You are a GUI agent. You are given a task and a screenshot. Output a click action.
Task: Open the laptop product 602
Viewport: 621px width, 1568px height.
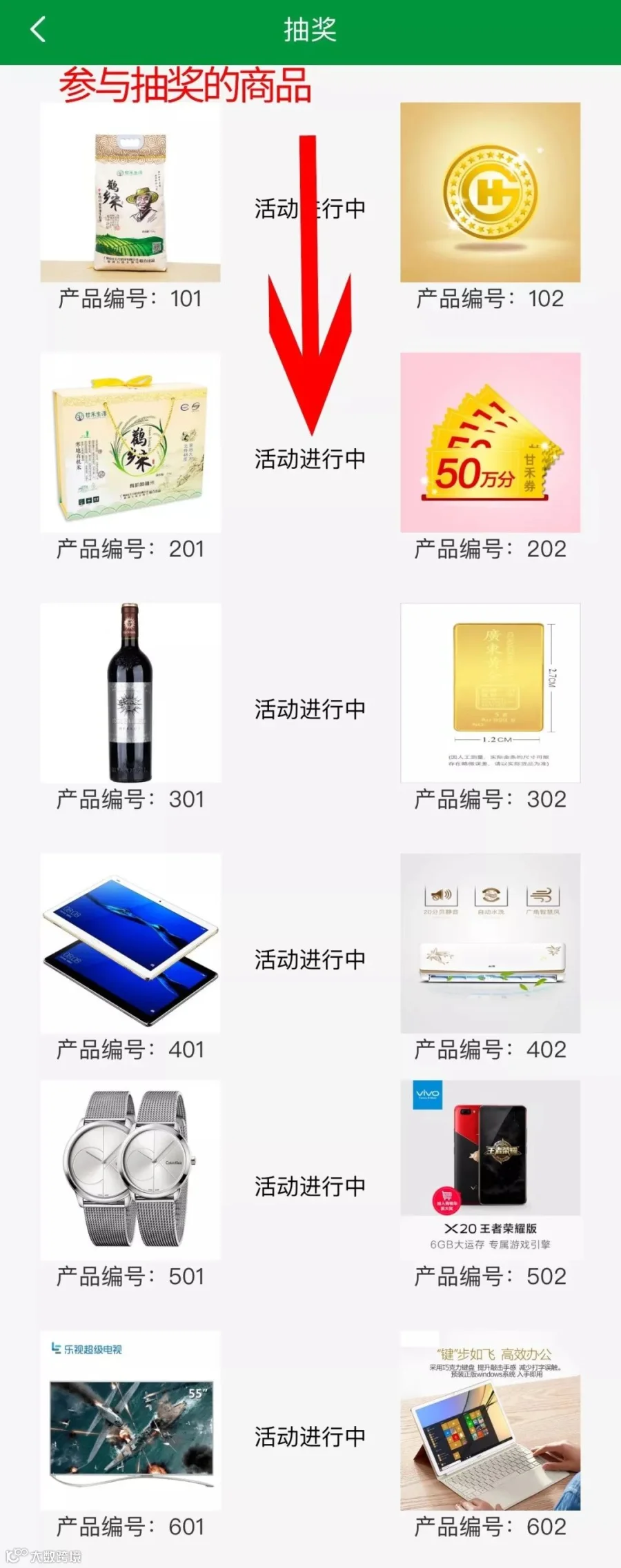(x=491, y=1420)
